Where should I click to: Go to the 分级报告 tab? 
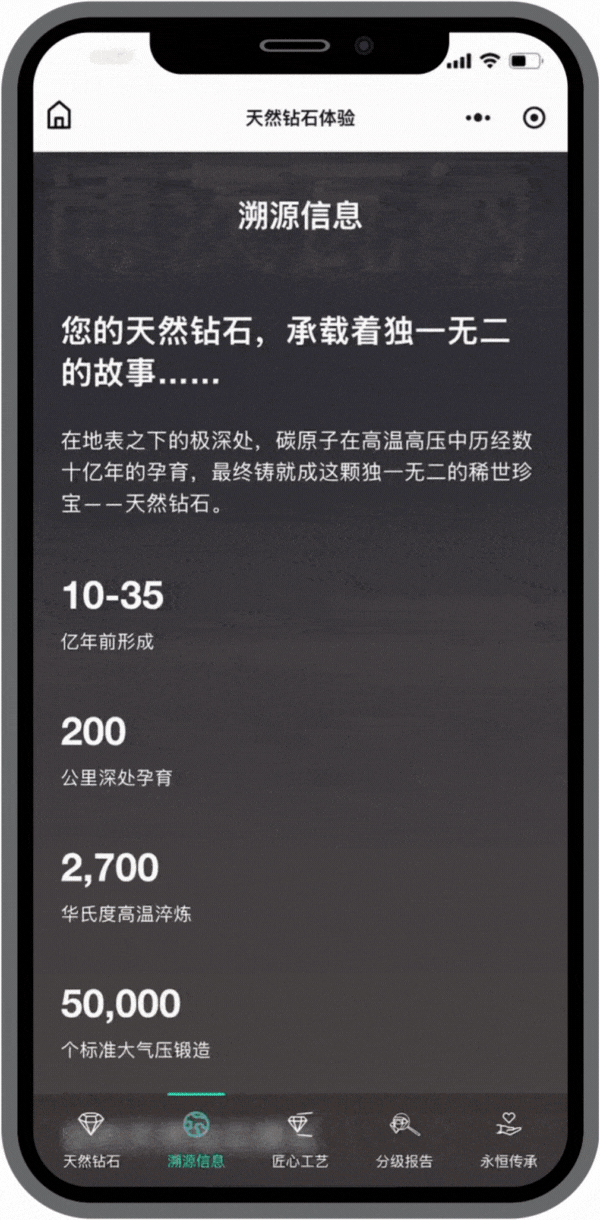[404, 1138]
